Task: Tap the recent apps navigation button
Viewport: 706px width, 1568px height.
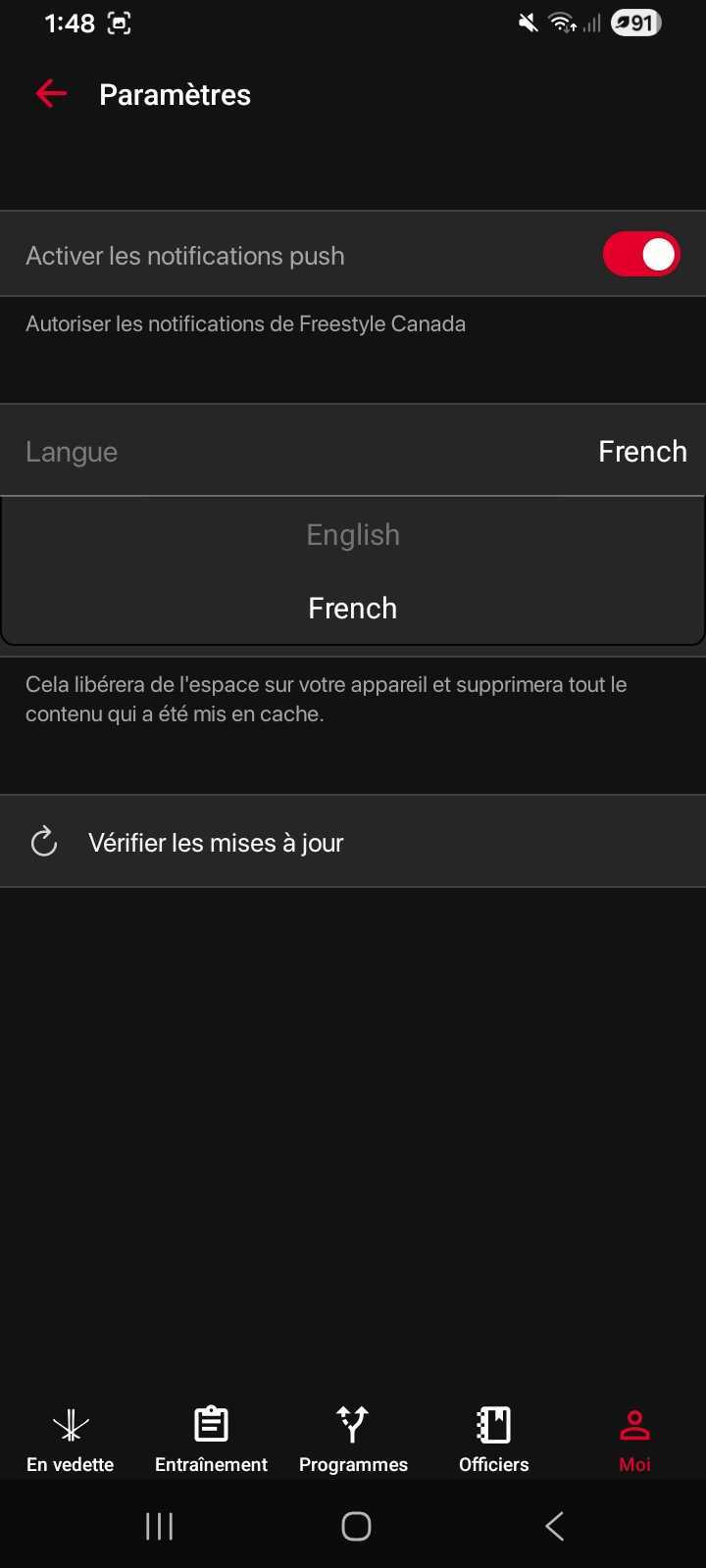Action: point(159,1525)
